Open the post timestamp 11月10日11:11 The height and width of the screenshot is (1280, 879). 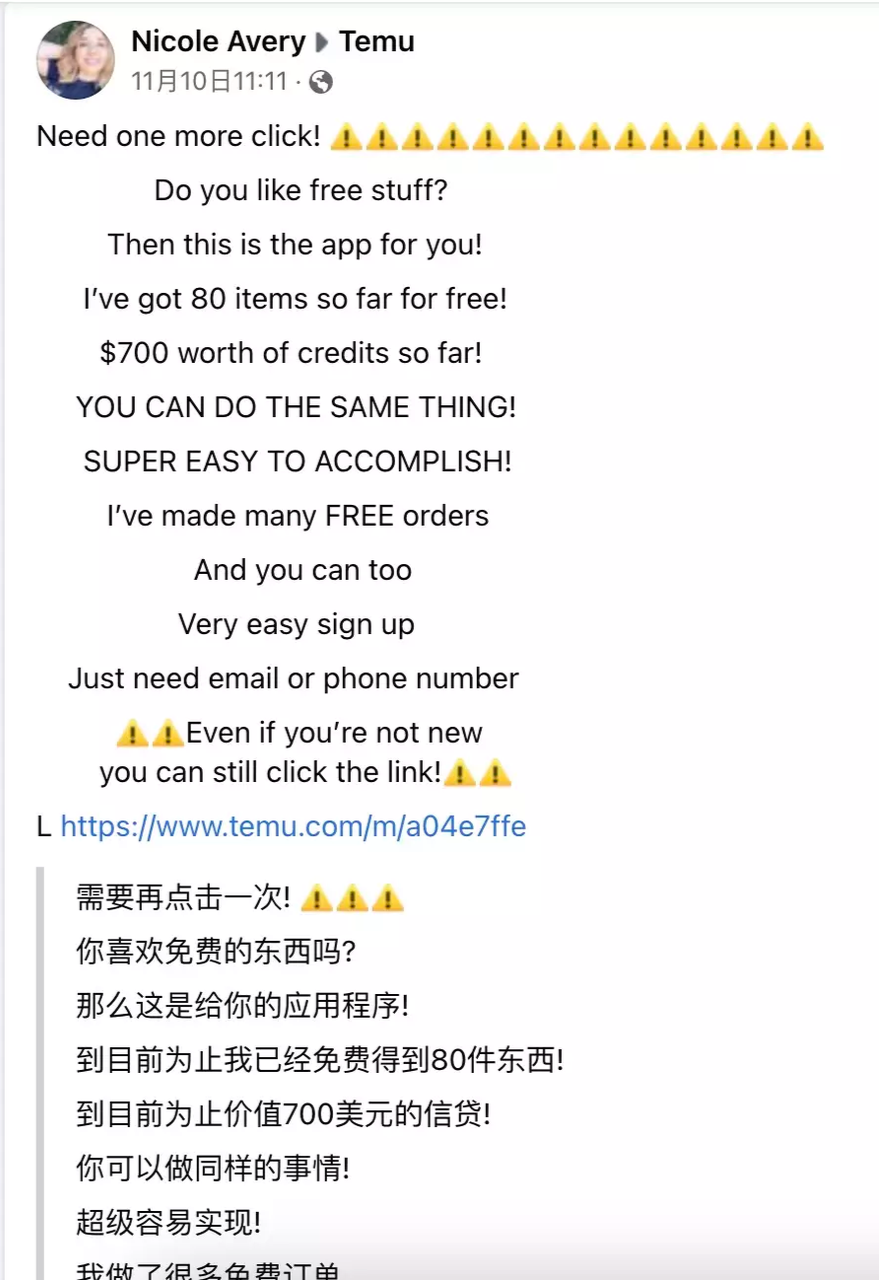209,81
